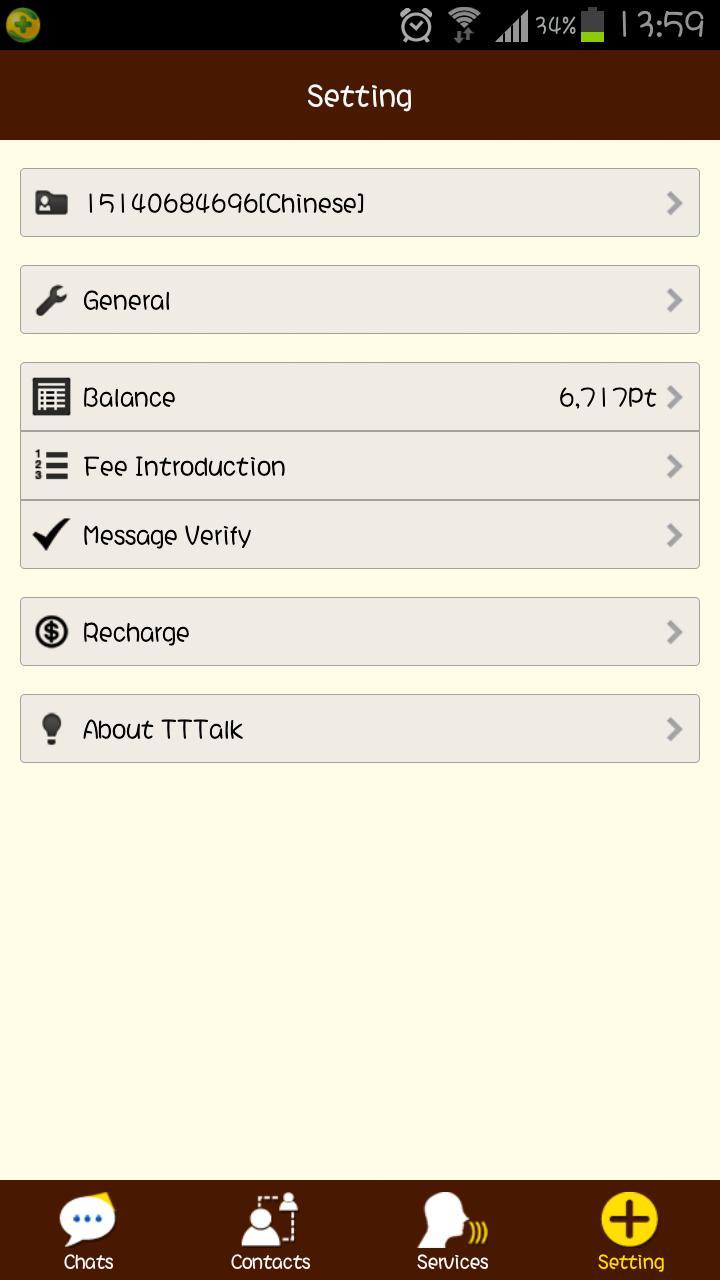Image resolution: width=720 pixels, height=1280 pixels.
Task: Open the Recharge option
Action: coord(360,632)
